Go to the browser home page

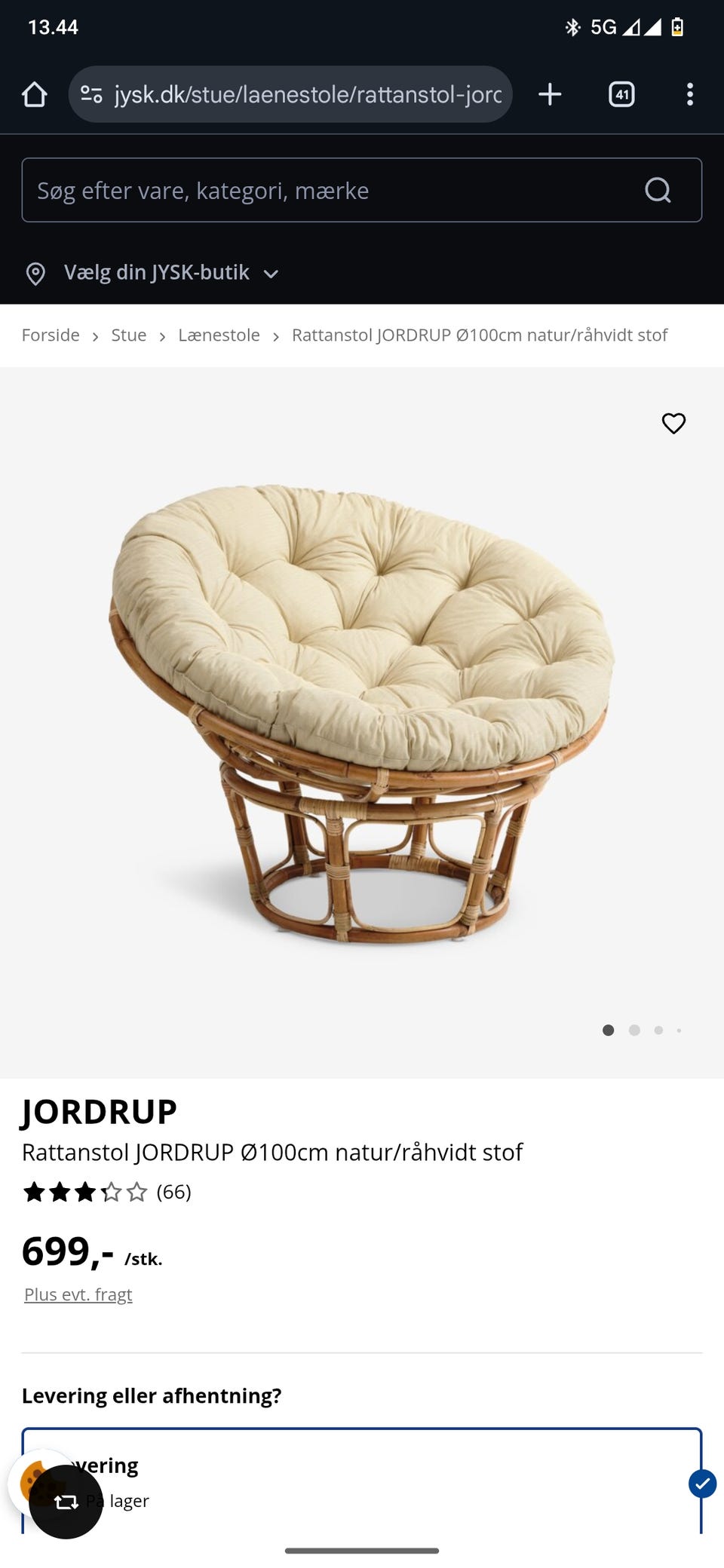[x=35, y=94]
